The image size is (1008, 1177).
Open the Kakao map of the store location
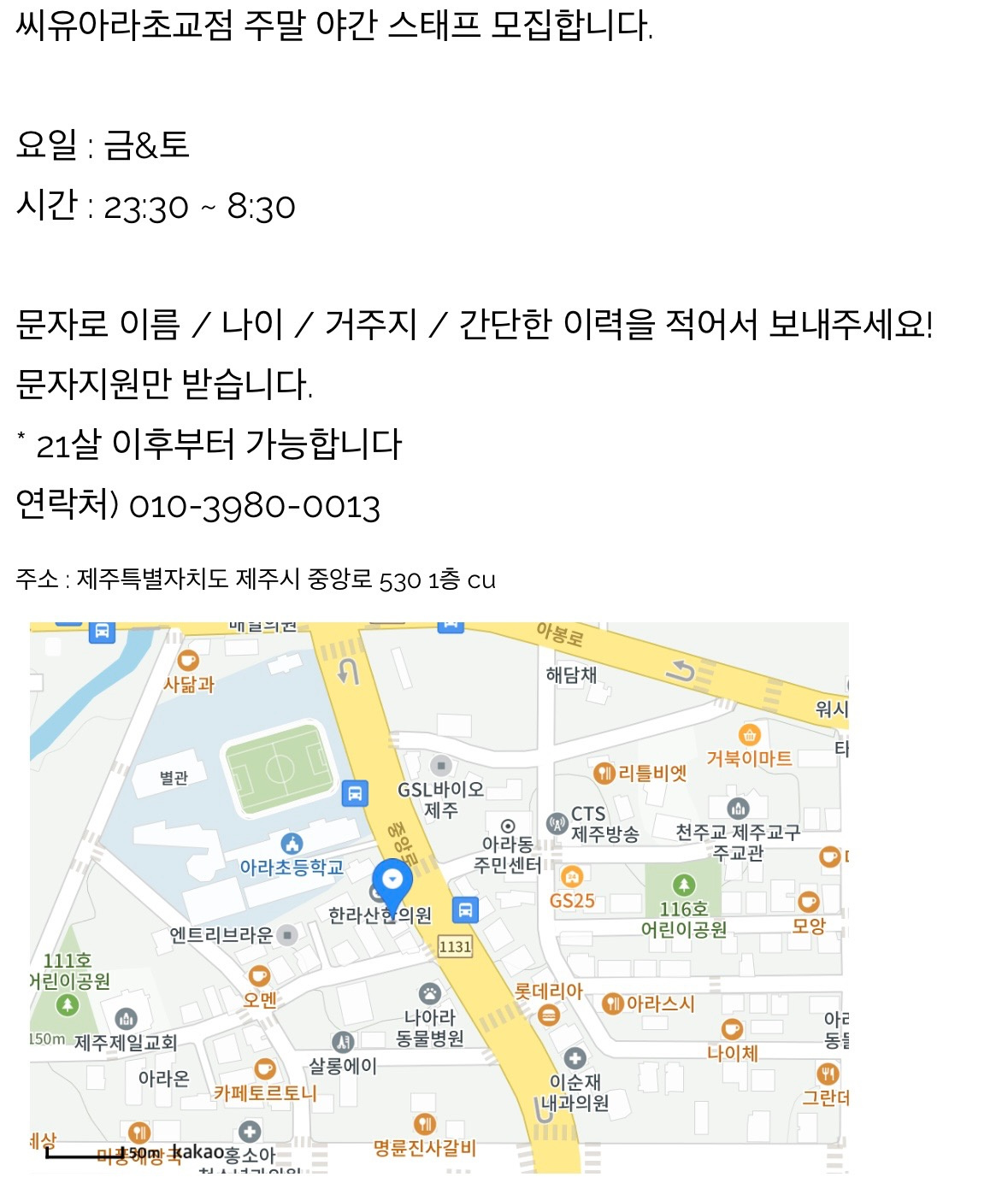pyautogui.click(x=439, y=897)
